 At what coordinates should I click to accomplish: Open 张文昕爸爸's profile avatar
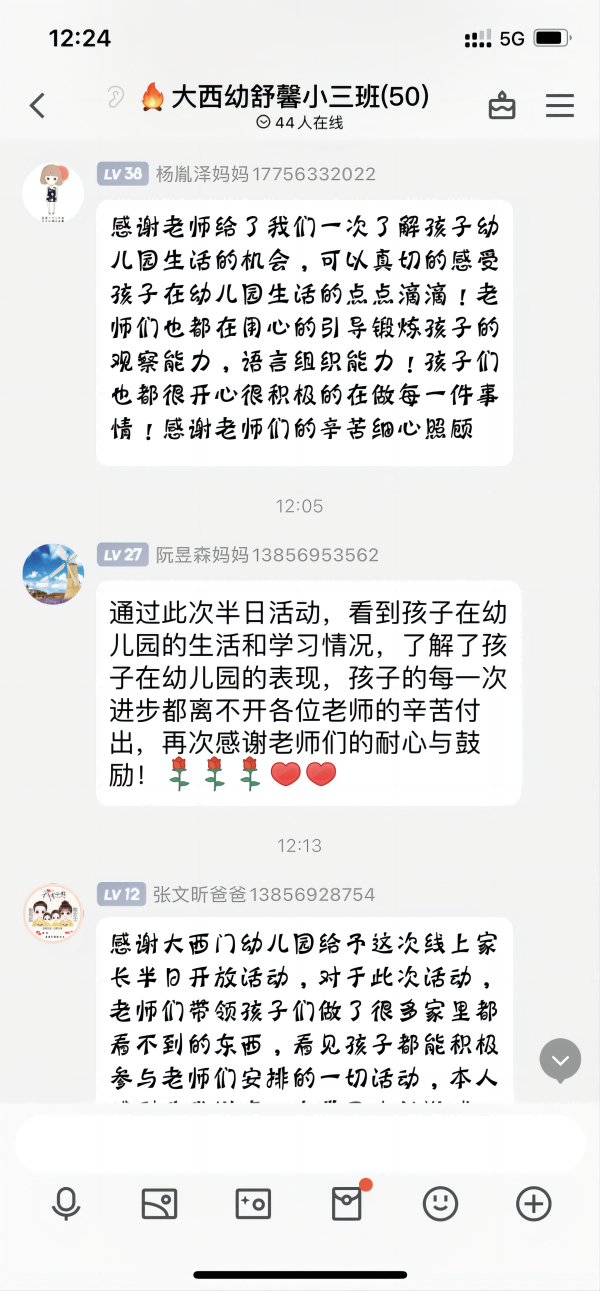[x=53, y=913]
